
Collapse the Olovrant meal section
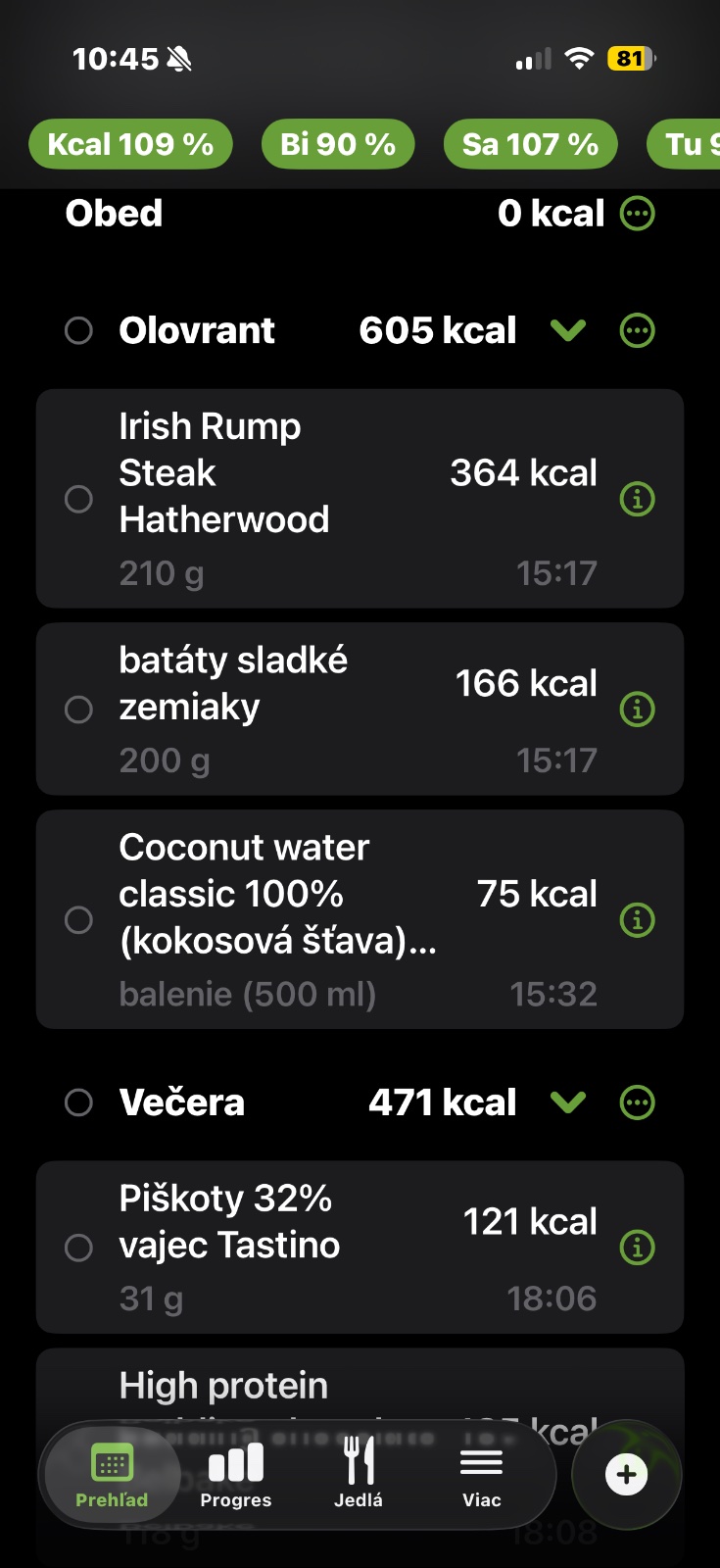point(568,331)
